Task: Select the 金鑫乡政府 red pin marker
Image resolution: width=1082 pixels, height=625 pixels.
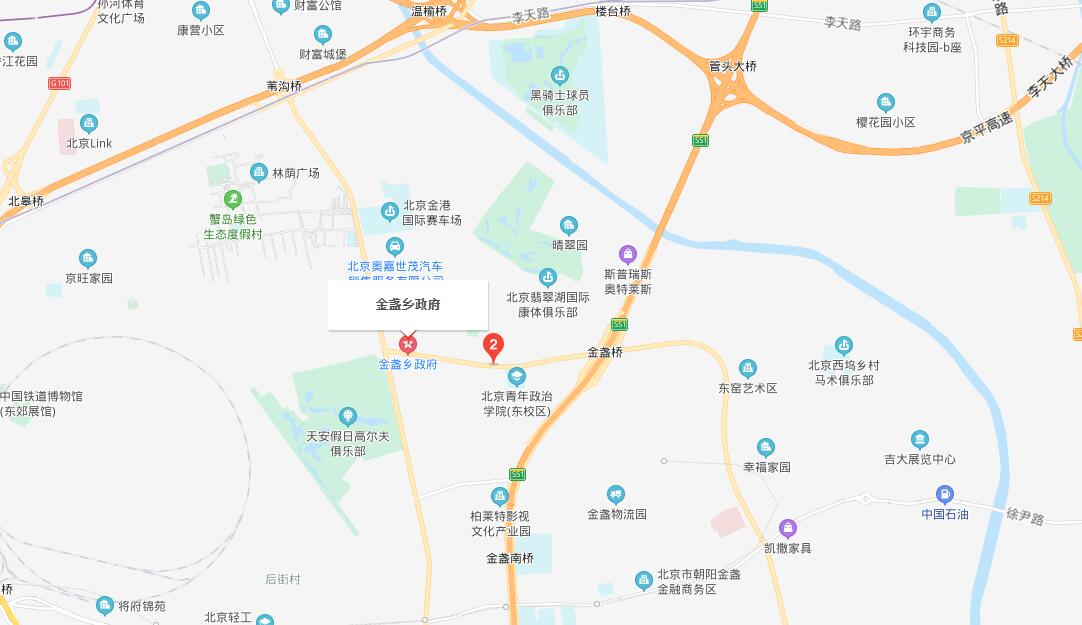Action: (x=407, y=344)
